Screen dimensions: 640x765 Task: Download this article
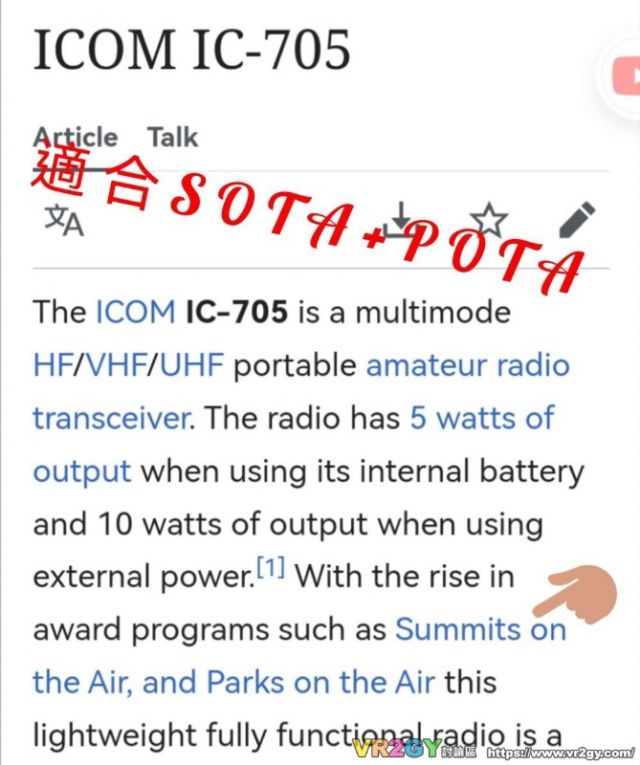click(x=400, y=218)
